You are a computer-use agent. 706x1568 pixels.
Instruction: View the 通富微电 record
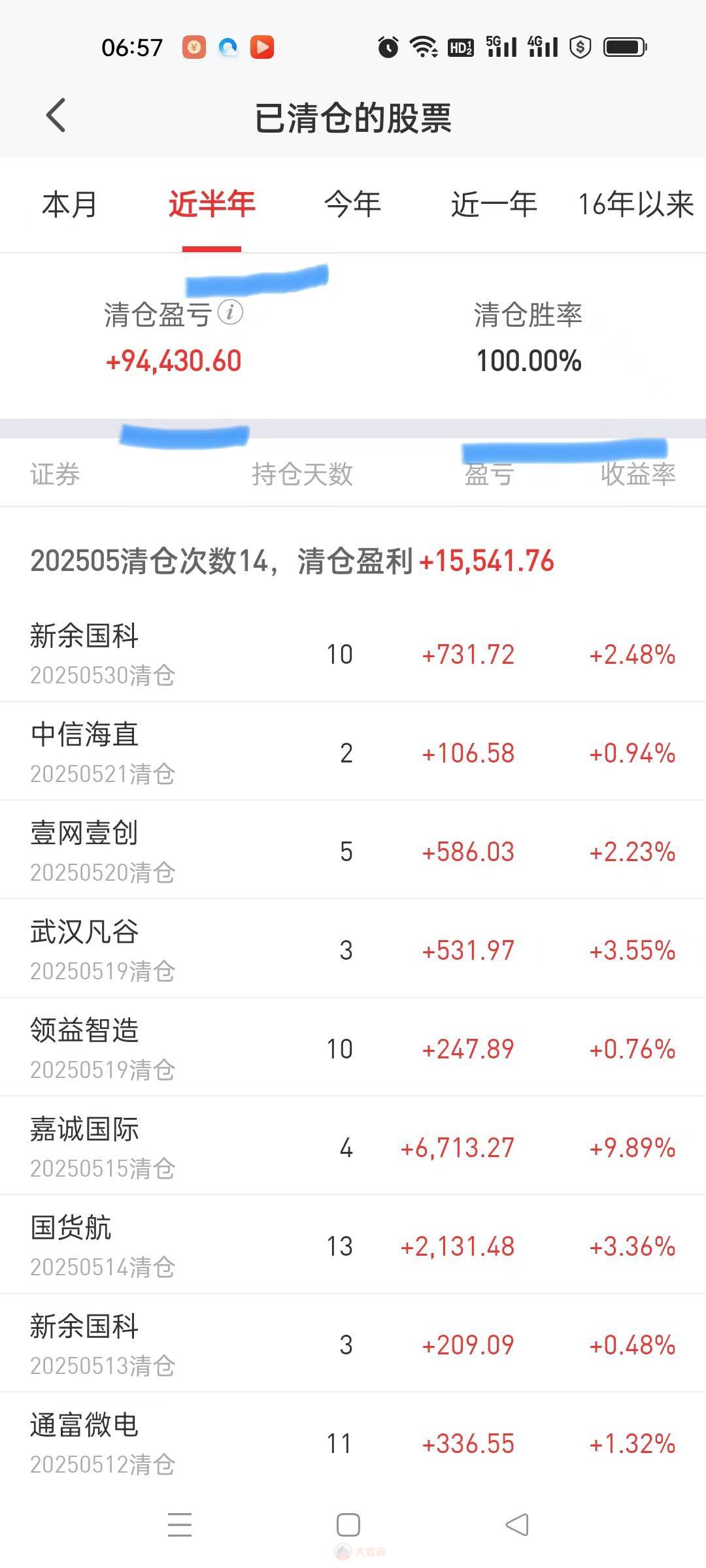[353, 1442]
